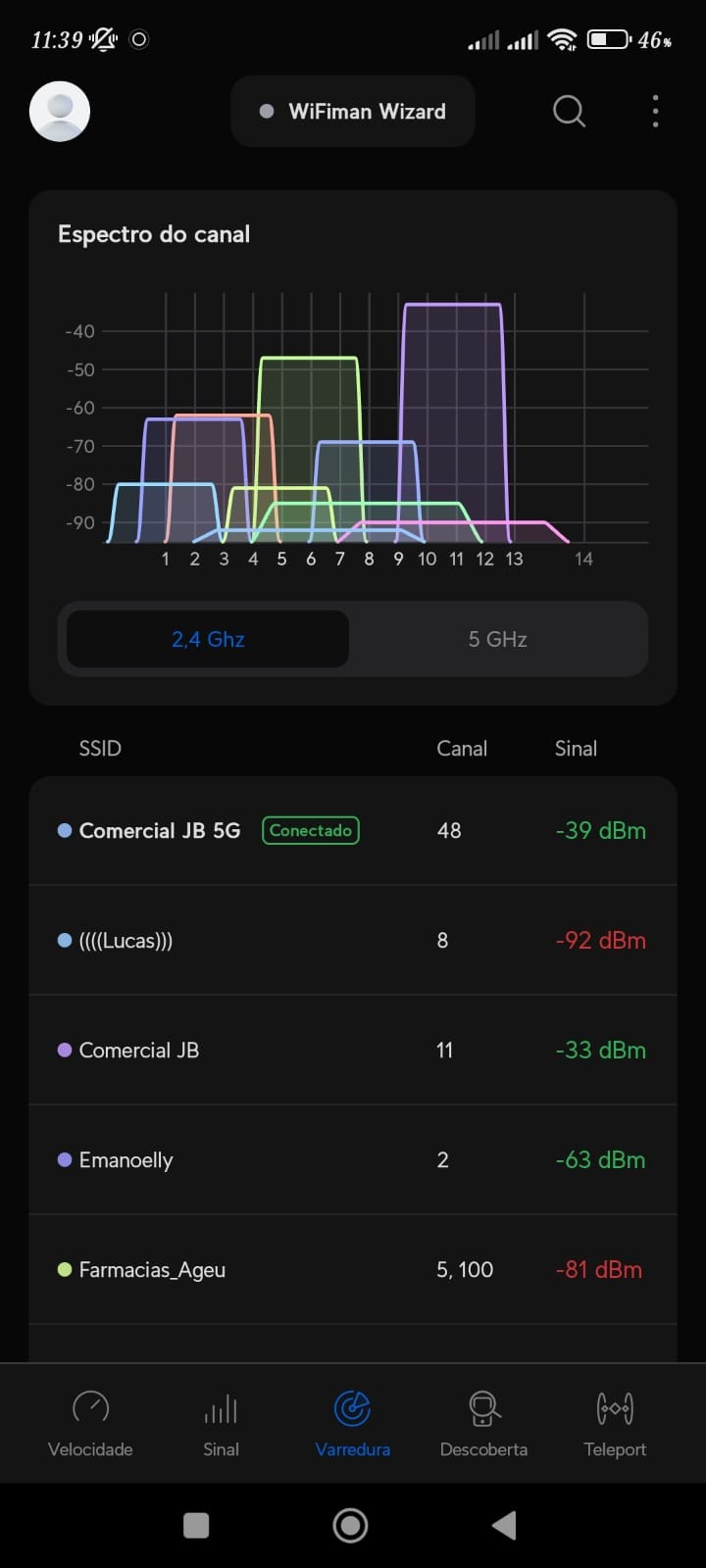706x1568 pixels.
Task: Open the Descoberta tab
Action: (483, 1423)
